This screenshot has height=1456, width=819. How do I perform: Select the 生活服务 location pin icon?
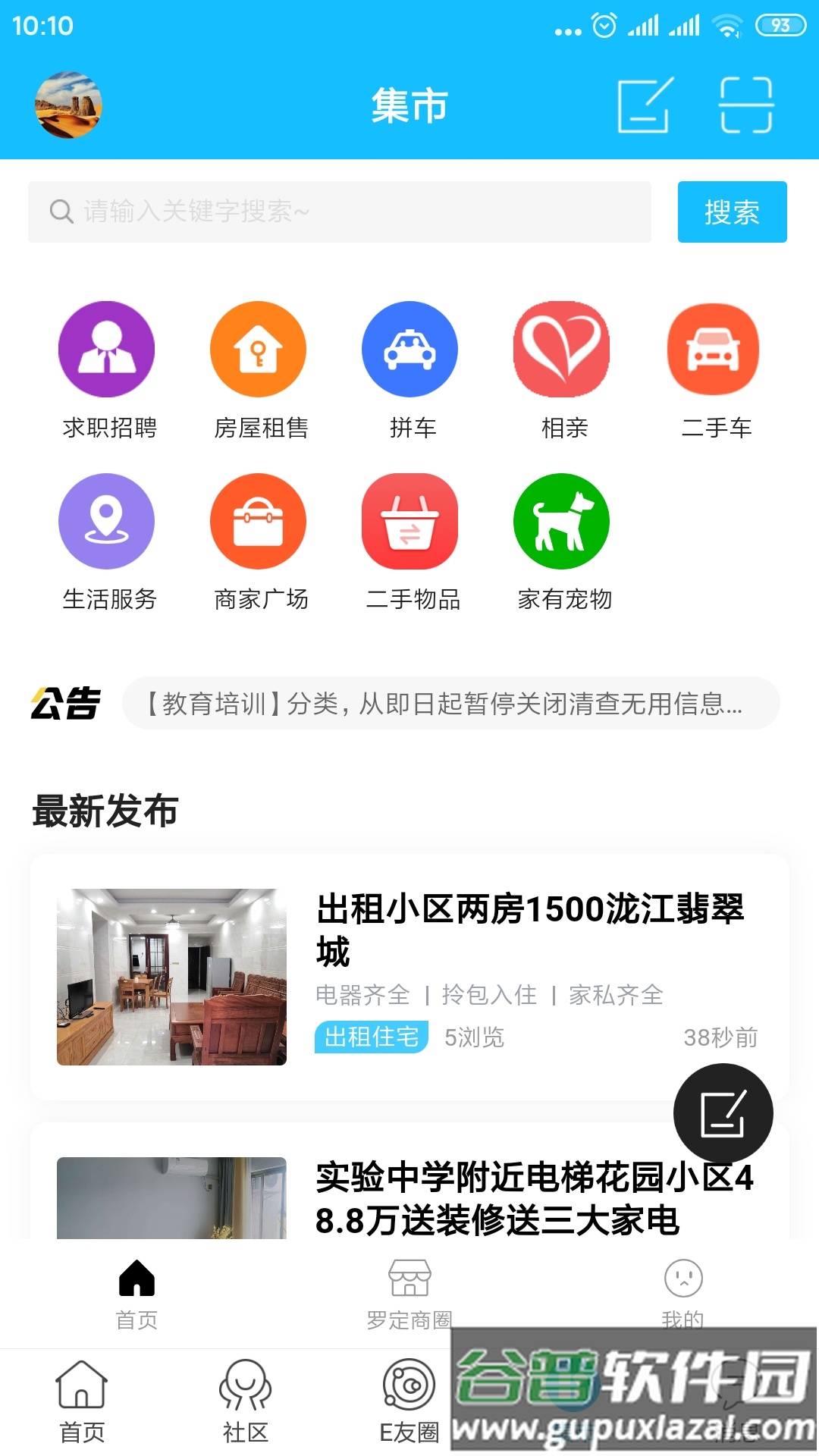(106, 521)
